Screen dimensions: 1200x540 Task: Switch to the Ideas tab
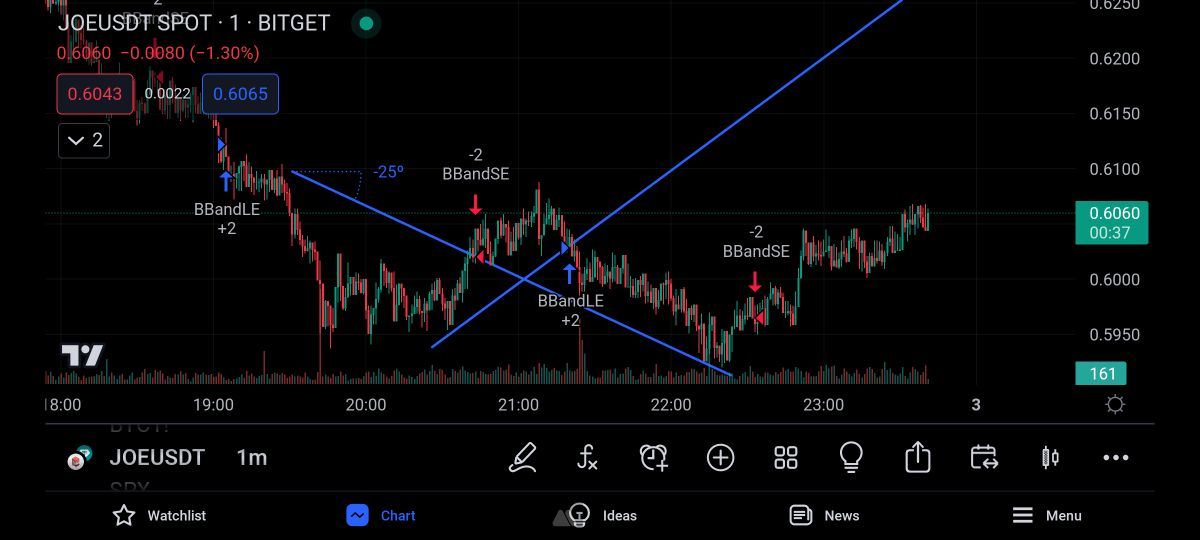click(603, 515)
